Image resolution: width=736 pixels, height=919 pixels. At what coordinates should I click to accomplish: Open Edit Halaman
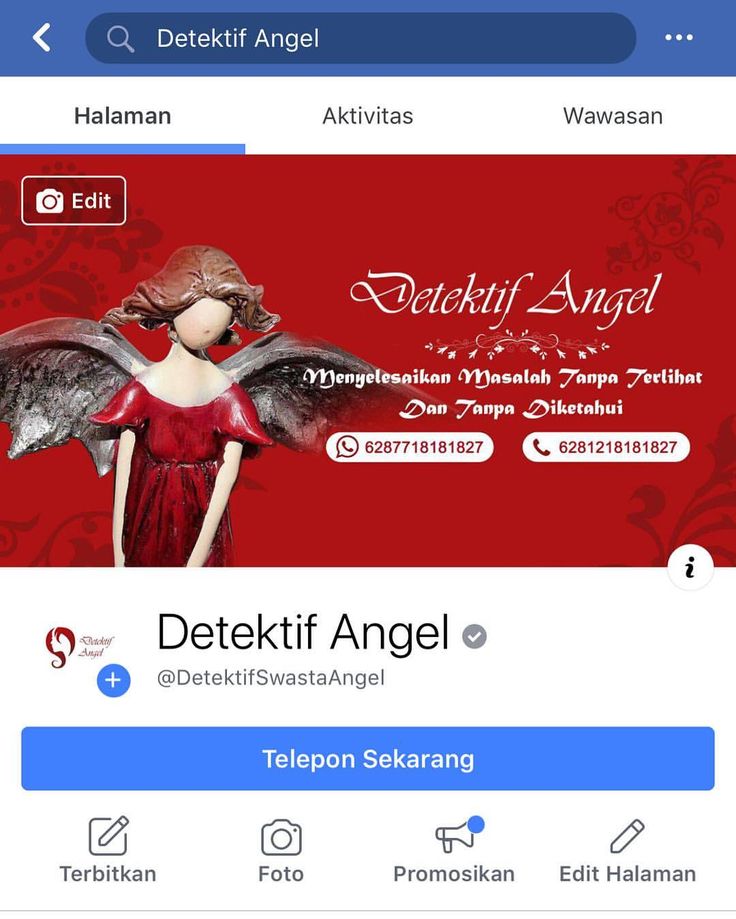coord(627,851)
